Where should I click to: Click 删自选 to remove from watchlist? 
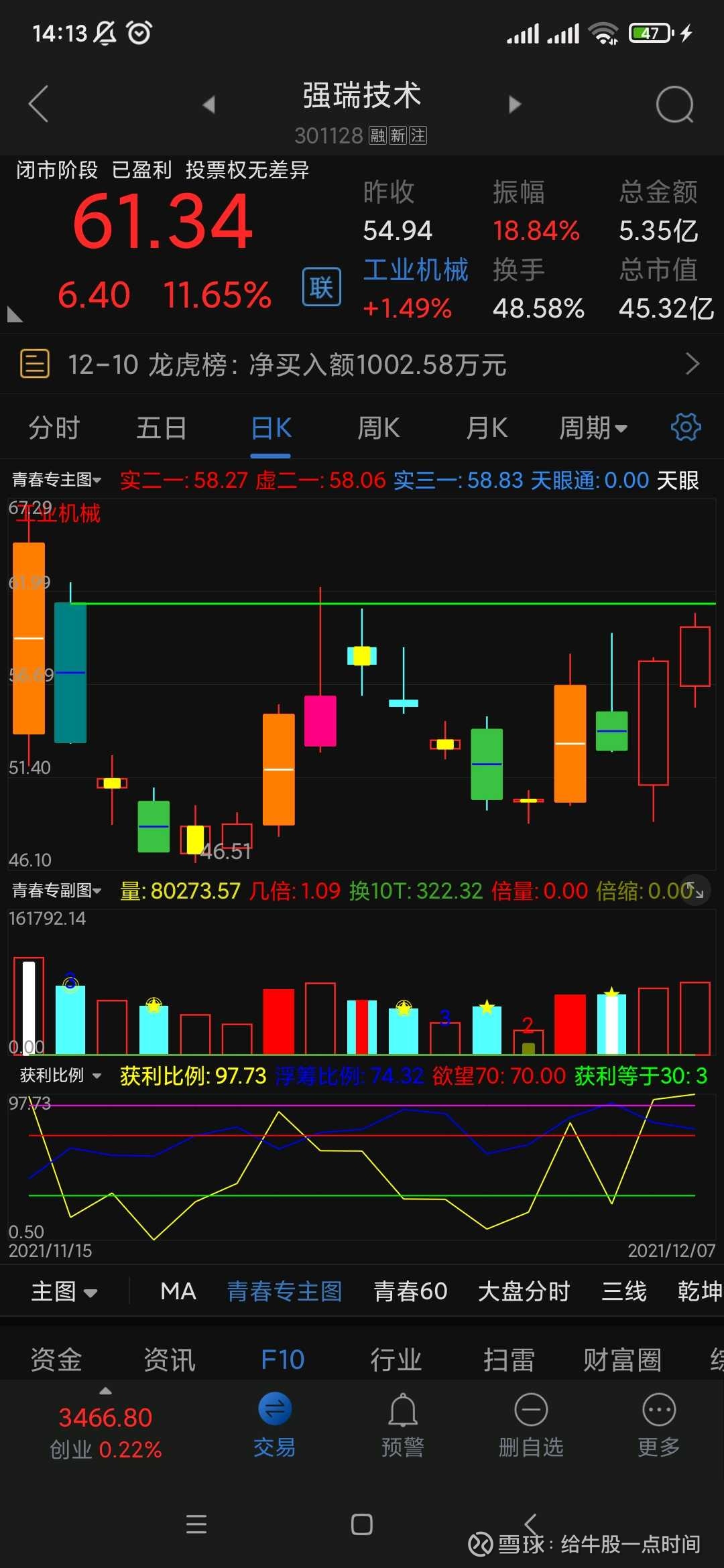530,1421
